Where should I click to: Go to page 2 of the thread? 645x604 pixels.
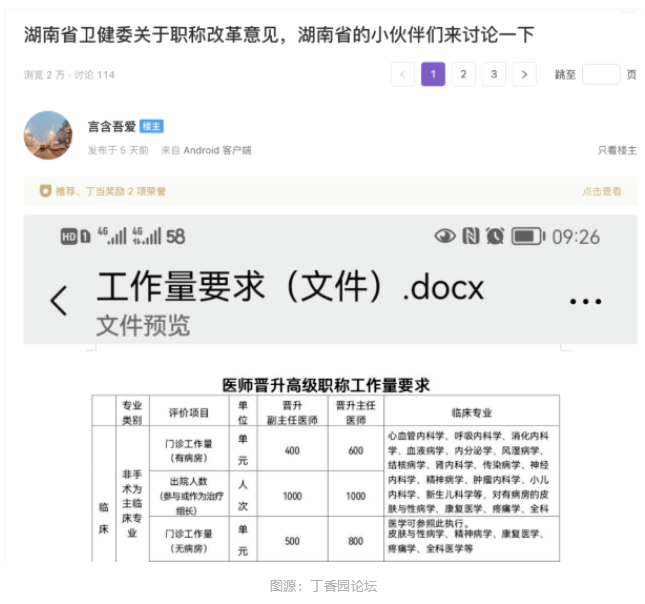click(x=463, y=74)
